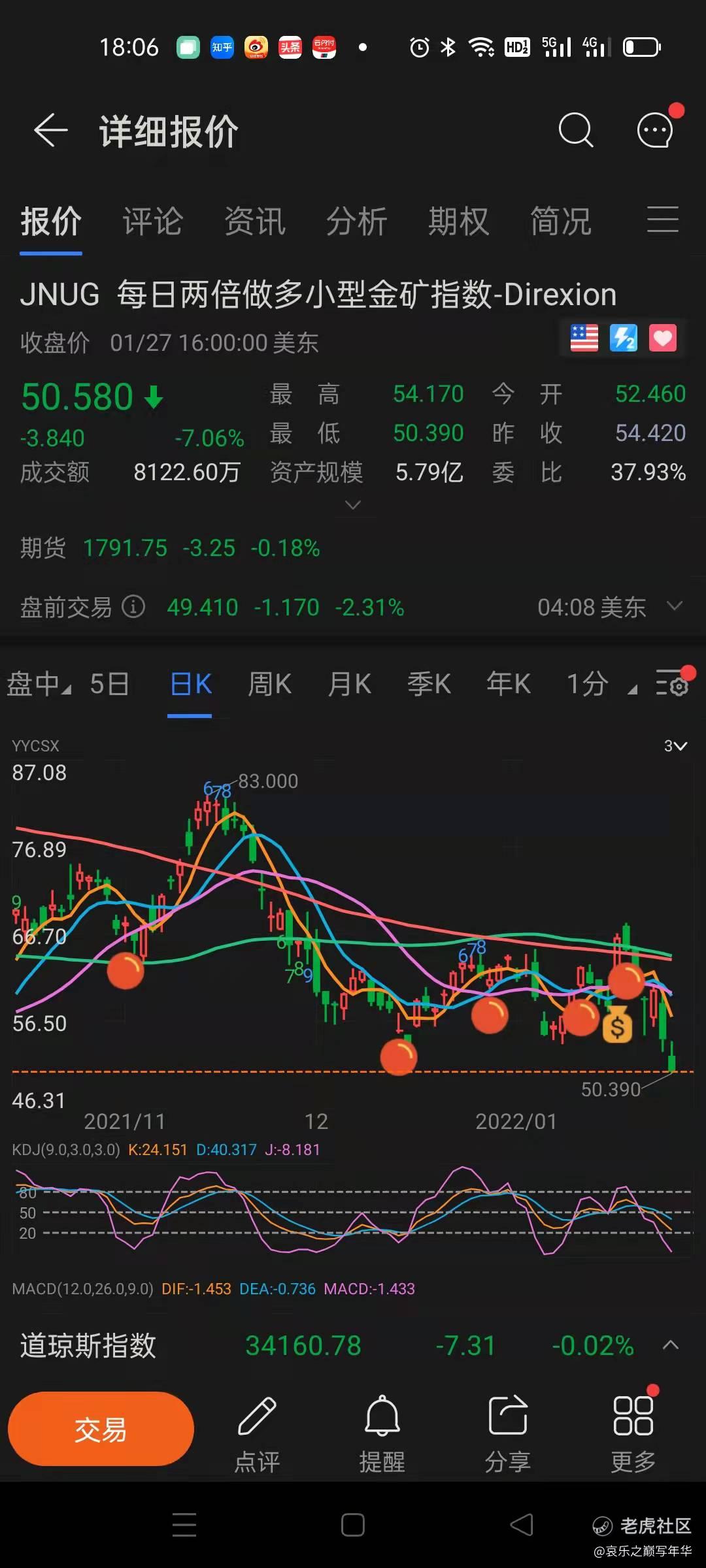Image resolution: width=706 pixels, height=1568 pixels.
Task: Open the three-line tab menu icon
Action: click(663, 219)
